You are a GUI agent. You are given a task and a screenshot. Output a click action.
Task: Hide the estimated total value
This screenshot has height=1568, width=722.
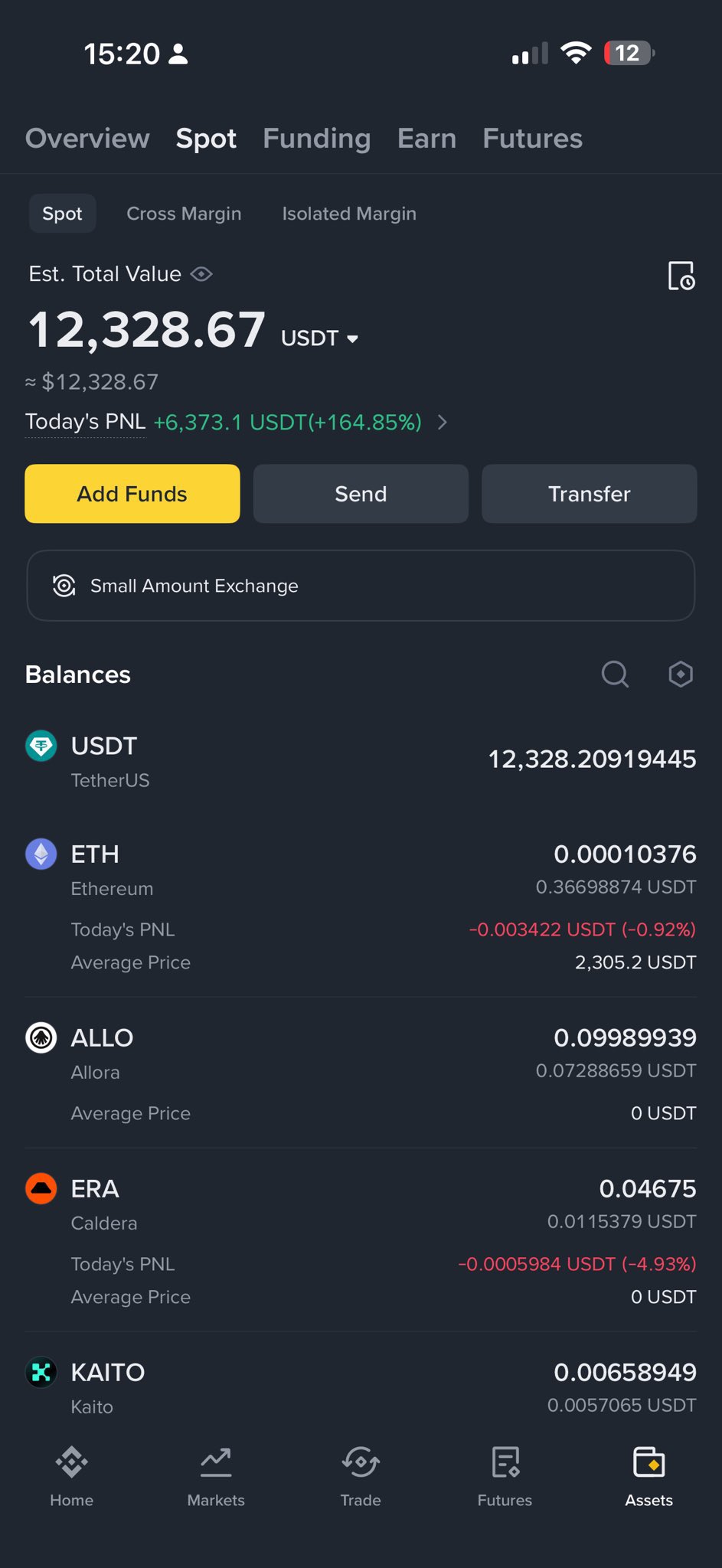[201, 274]
